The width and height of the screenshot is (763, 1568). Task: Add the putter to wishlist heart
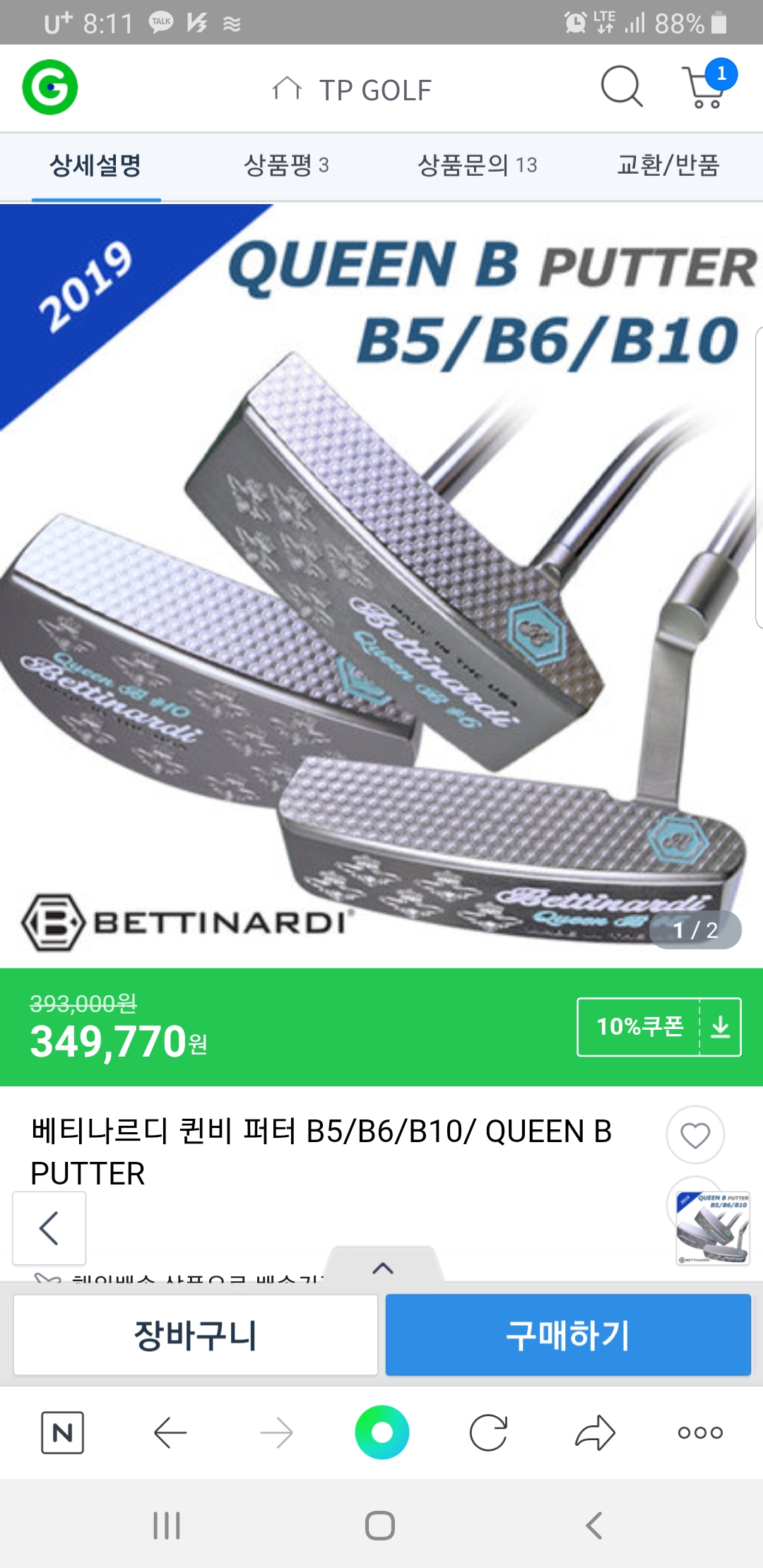[694, 1135]
